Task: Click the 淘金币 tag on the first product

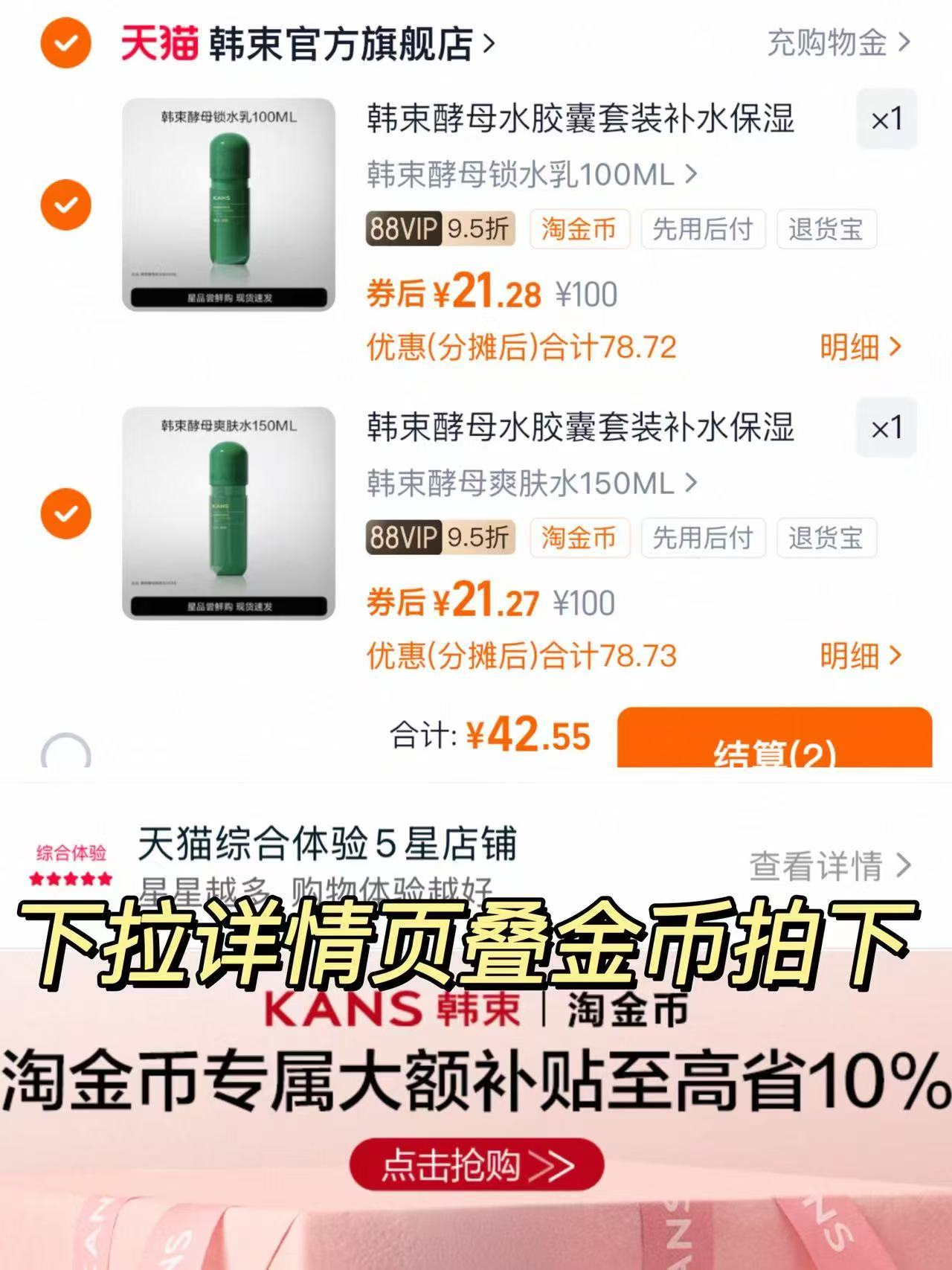Action: click(x=581, y=231)
